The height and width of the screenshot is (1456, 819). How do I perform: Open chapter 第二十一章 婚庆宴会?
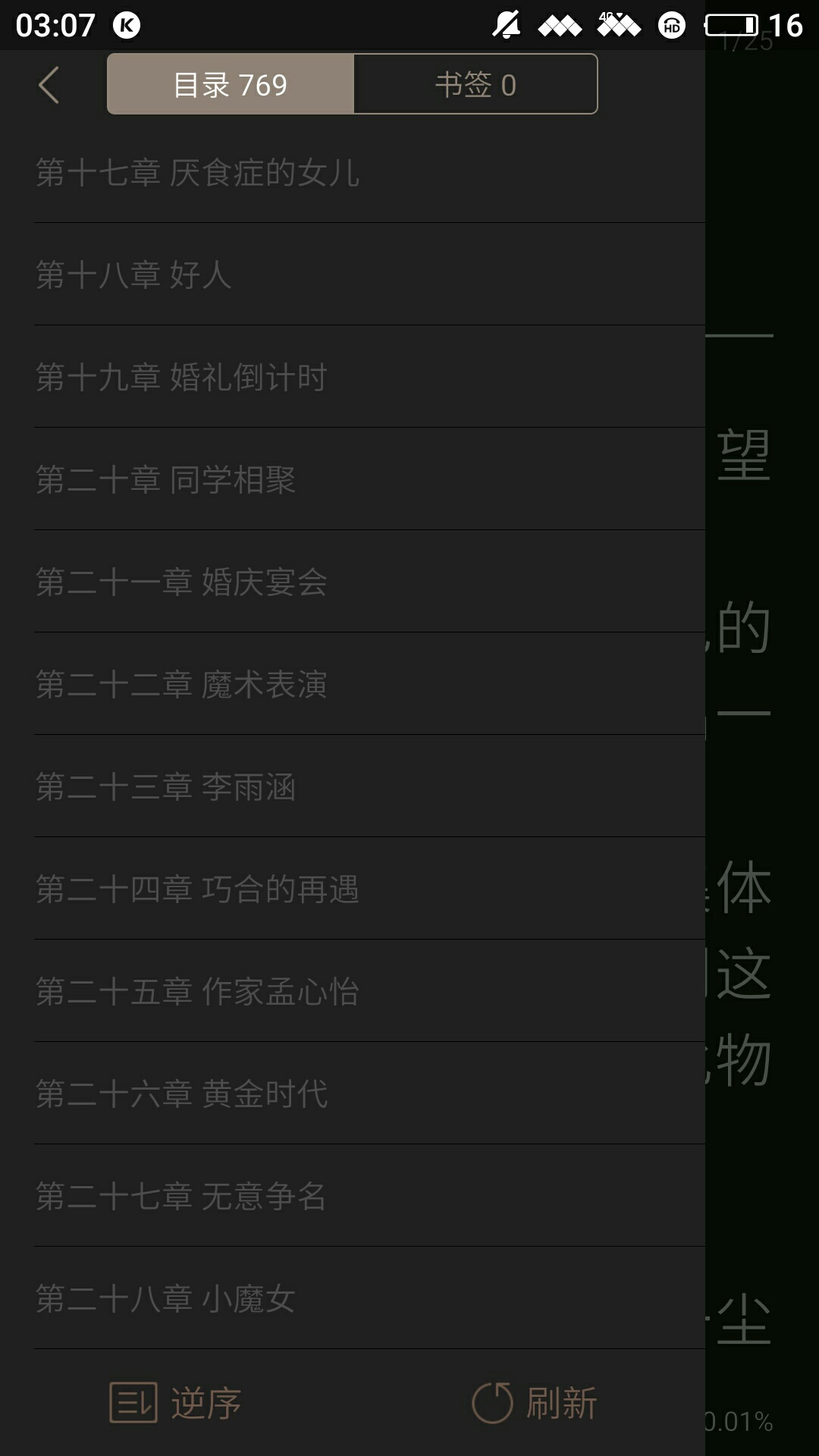182,582
